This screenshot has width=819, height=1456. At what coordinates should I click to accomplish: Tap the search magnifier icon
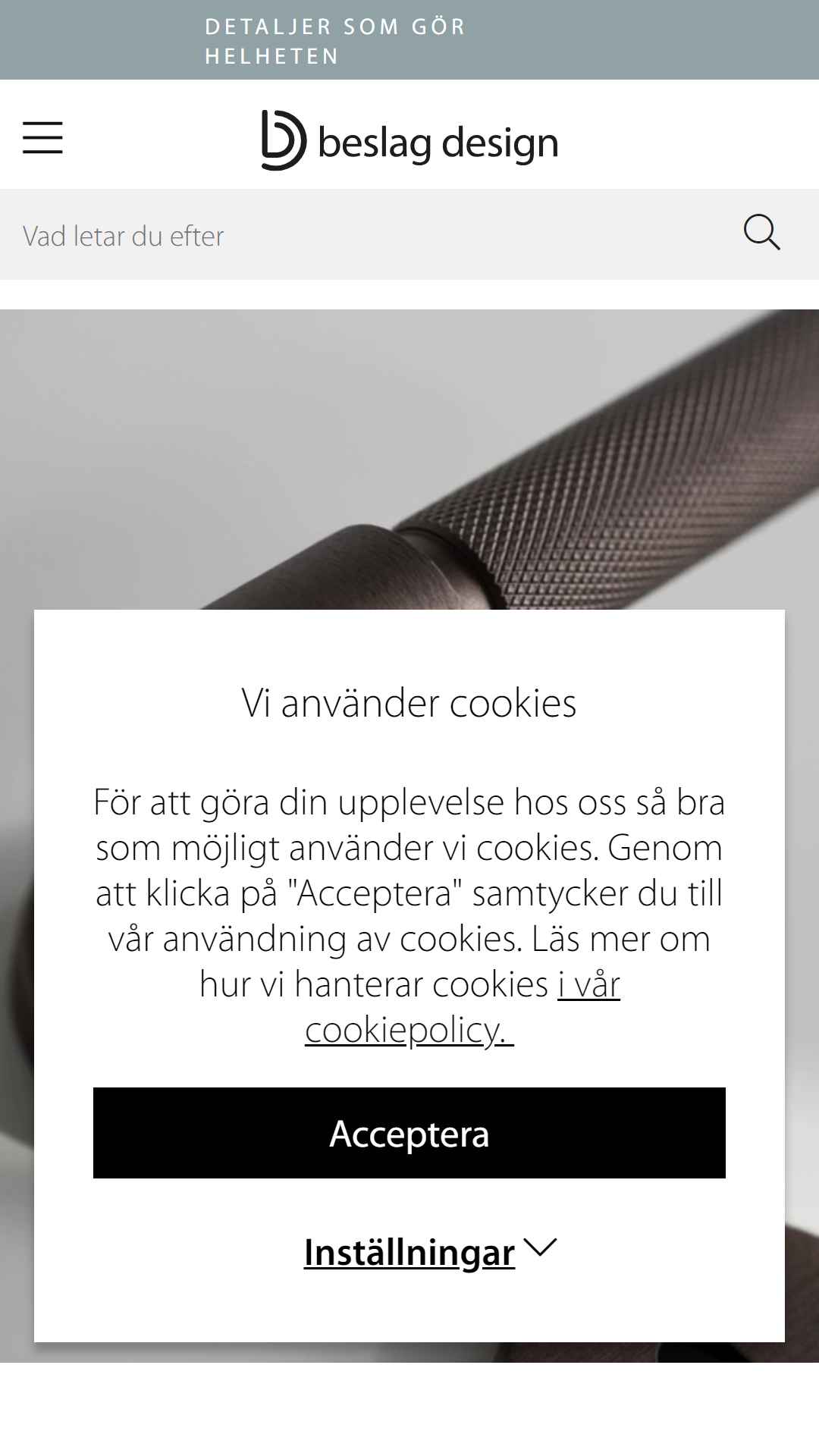(761, 232)
